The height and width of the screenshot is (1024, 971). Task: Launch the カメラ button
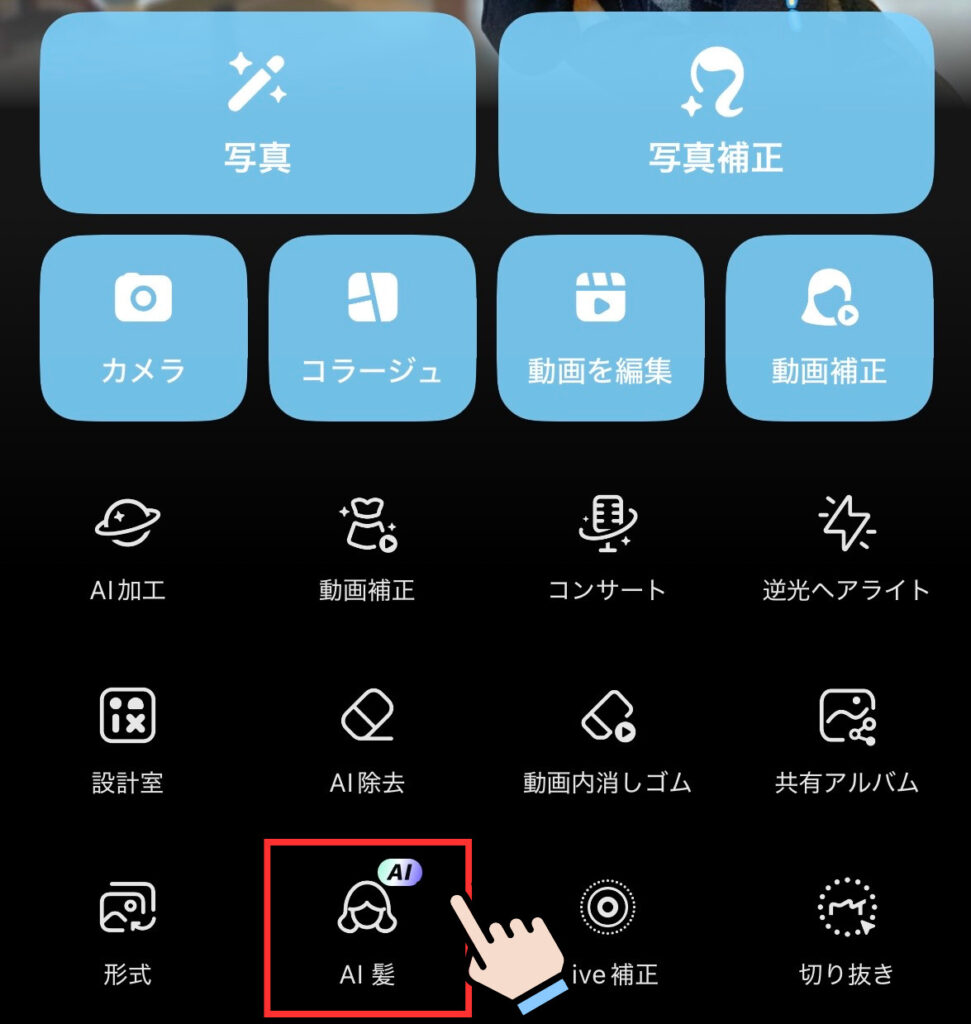[x=143, y=327]
